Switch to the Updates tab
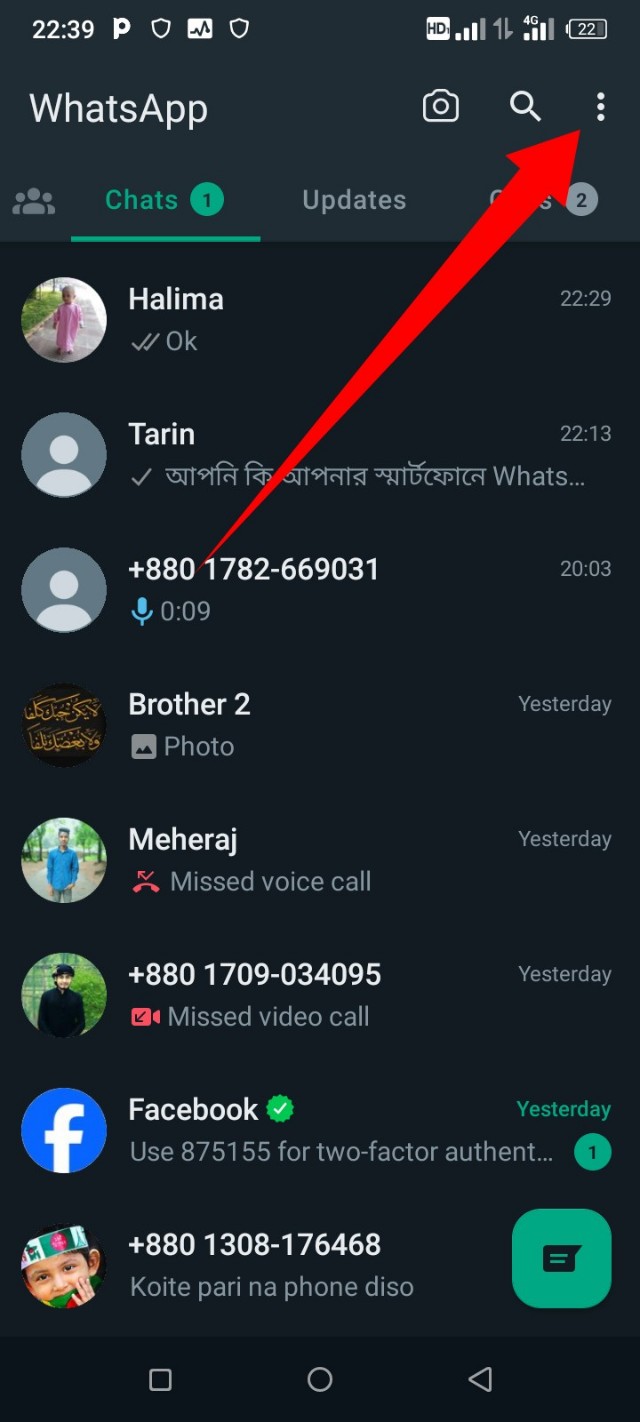The height and width of the screenshot is (1422, 640). coord(354,200)
